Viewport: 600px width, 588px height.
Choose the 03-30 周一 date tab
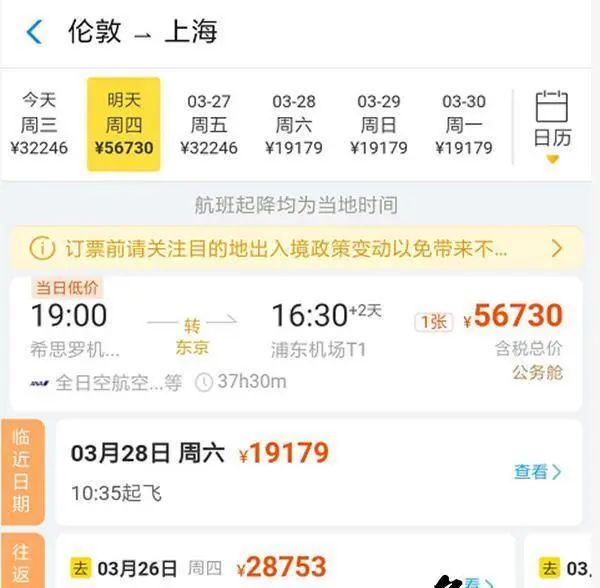tap(464, 124)
